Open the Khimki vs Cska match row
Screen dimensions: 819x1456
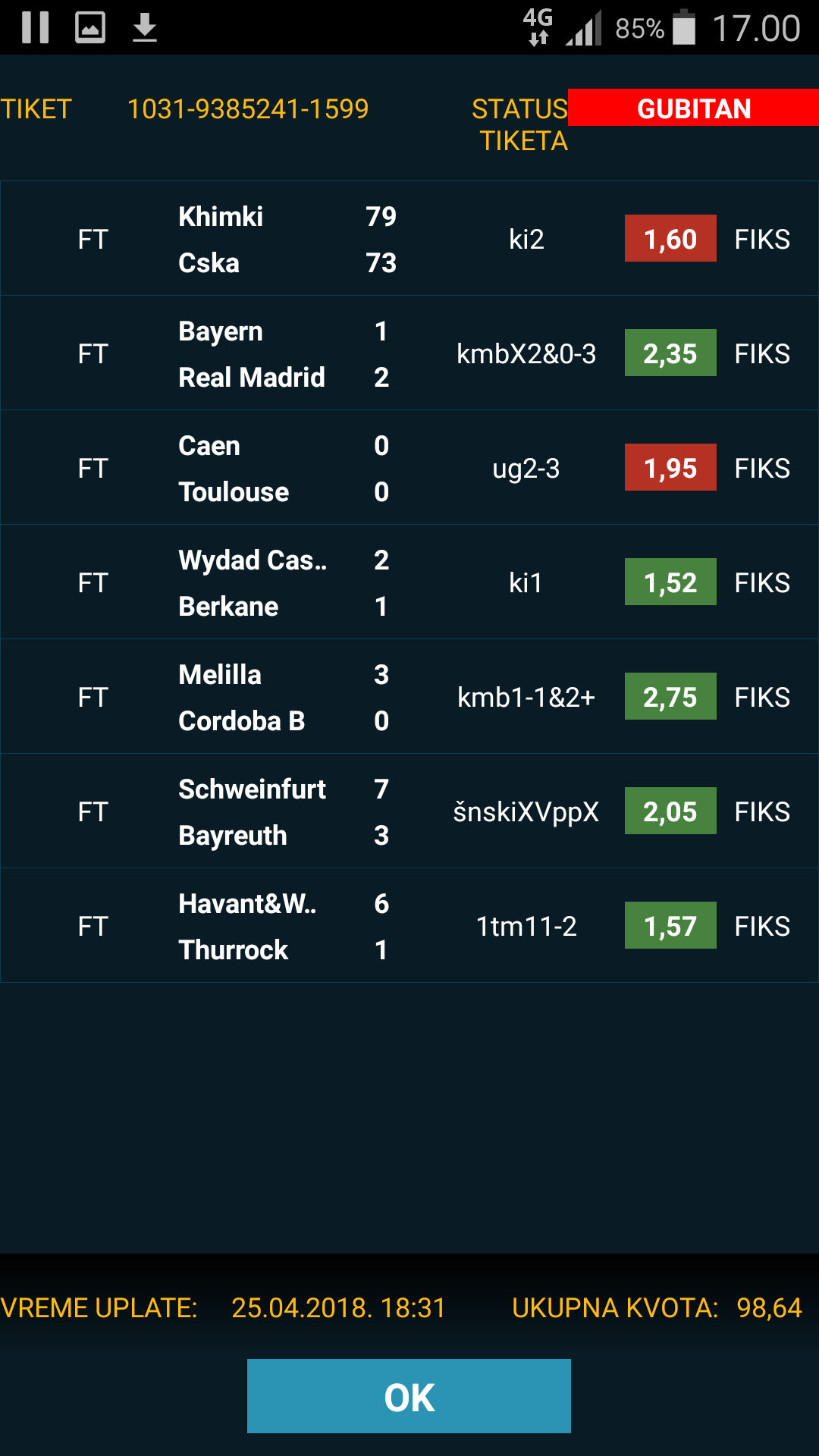coord(409,239)
